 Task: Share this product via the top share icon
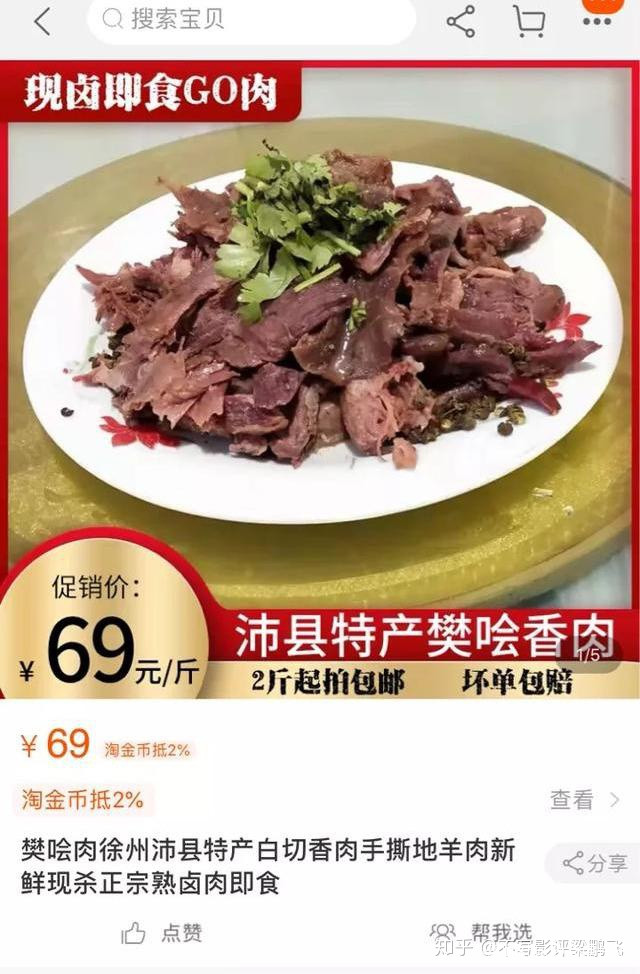[461, 21]
